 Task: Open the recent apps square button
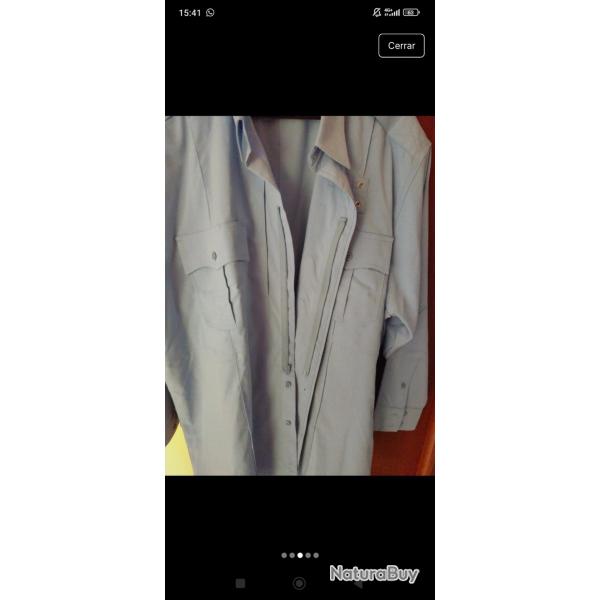(x=240, y=582)
